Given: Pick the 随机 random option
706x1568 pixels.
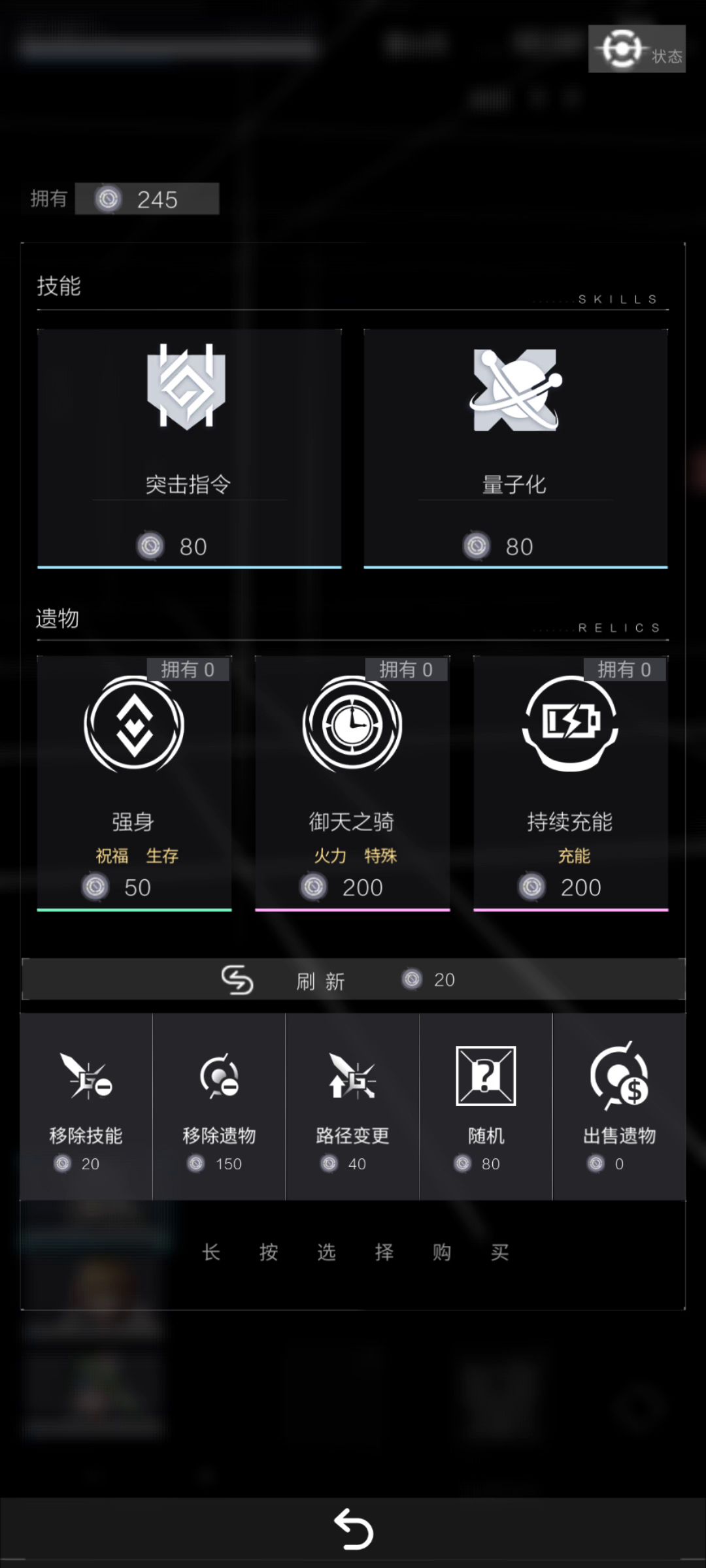Looking at the screenshot, I should click(486, 1106).
